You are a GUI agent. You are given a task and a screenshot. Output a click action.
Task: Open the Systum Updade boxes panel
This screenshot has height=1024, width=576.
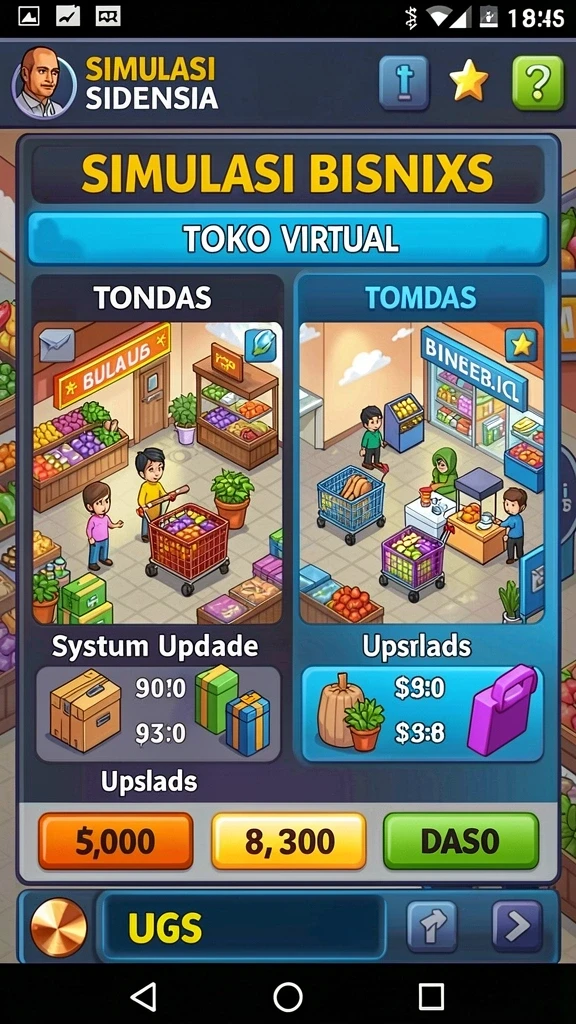[x=158, y=714]
